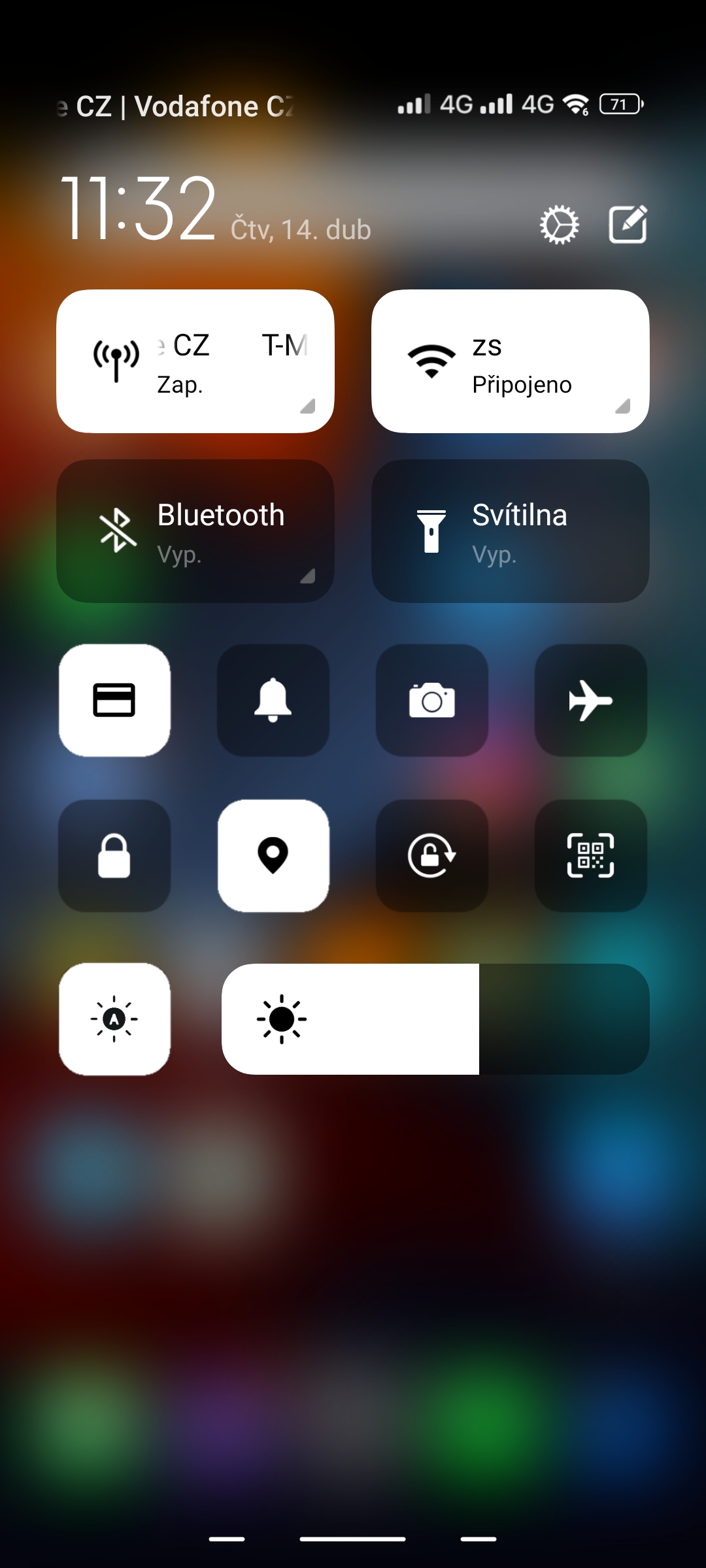Disable automatic brightness
Viewport: 706px width, 1568px height.
tap(114, 1019)
